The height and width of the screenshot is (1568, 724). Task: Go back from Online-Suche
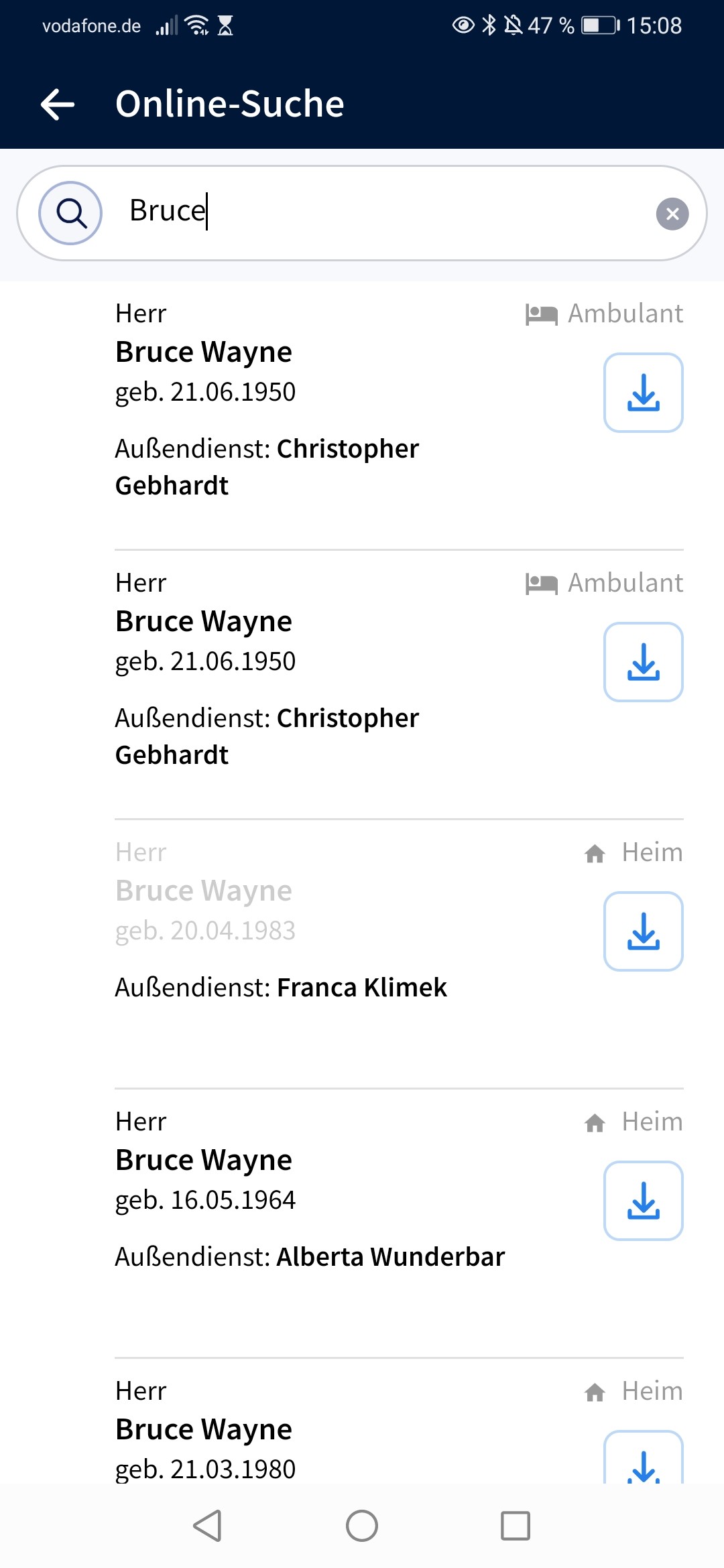click(x=58, y=105)
